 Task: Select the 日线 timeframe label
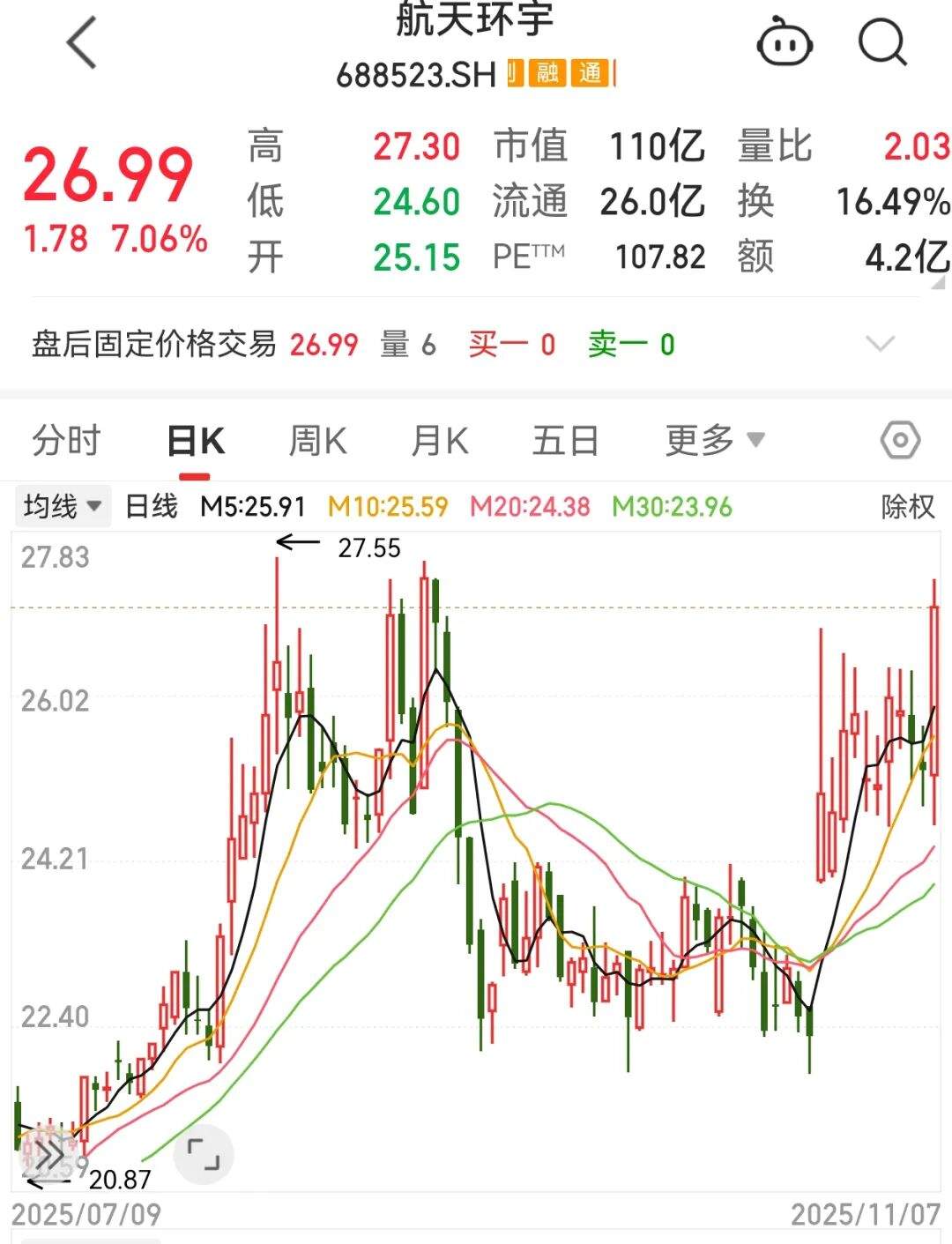point(149,506)
